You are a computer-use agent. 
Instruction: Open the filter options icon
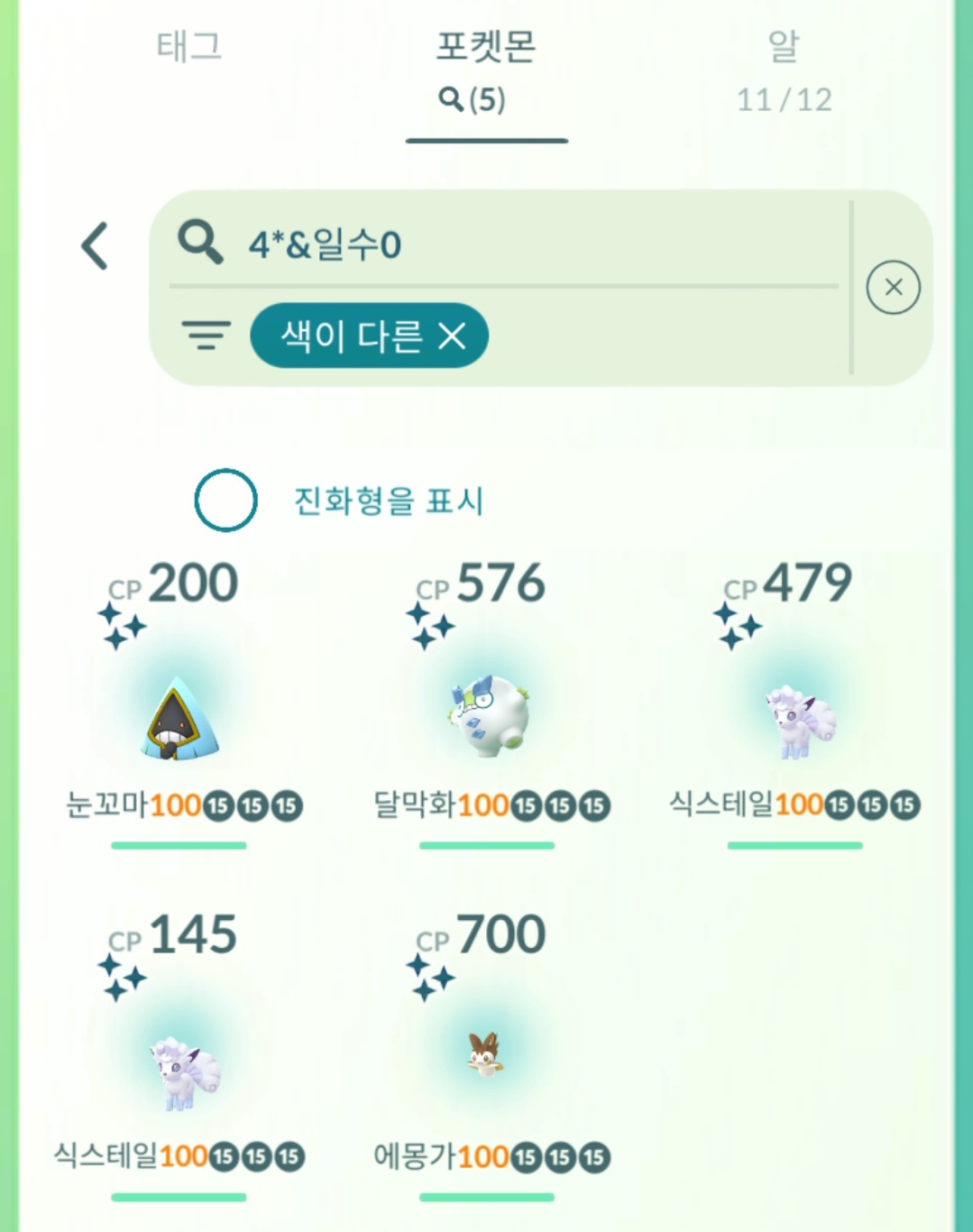pyautogui.click(x=207, y=336)
